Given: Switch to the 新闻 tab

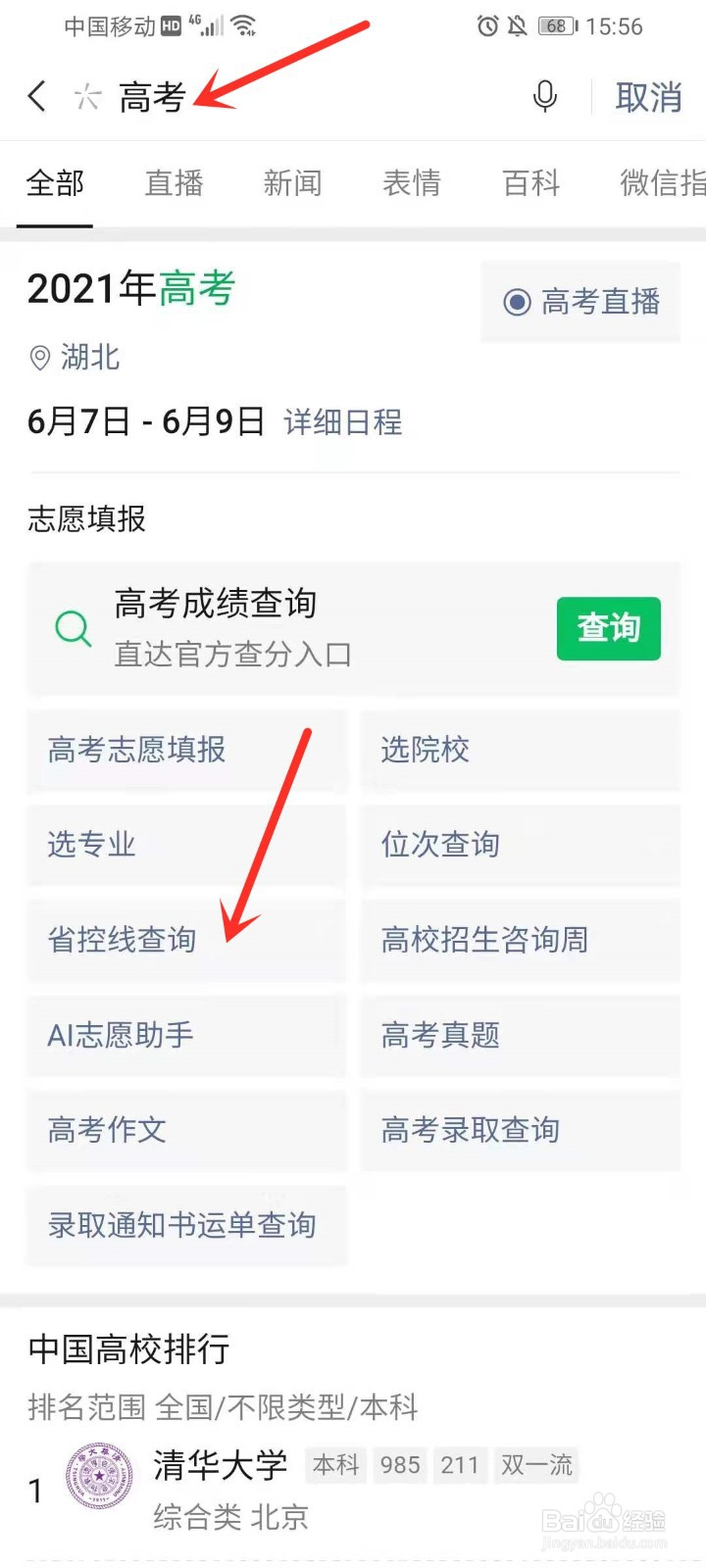Looking at the screenshot, I should tap(292, 184).
